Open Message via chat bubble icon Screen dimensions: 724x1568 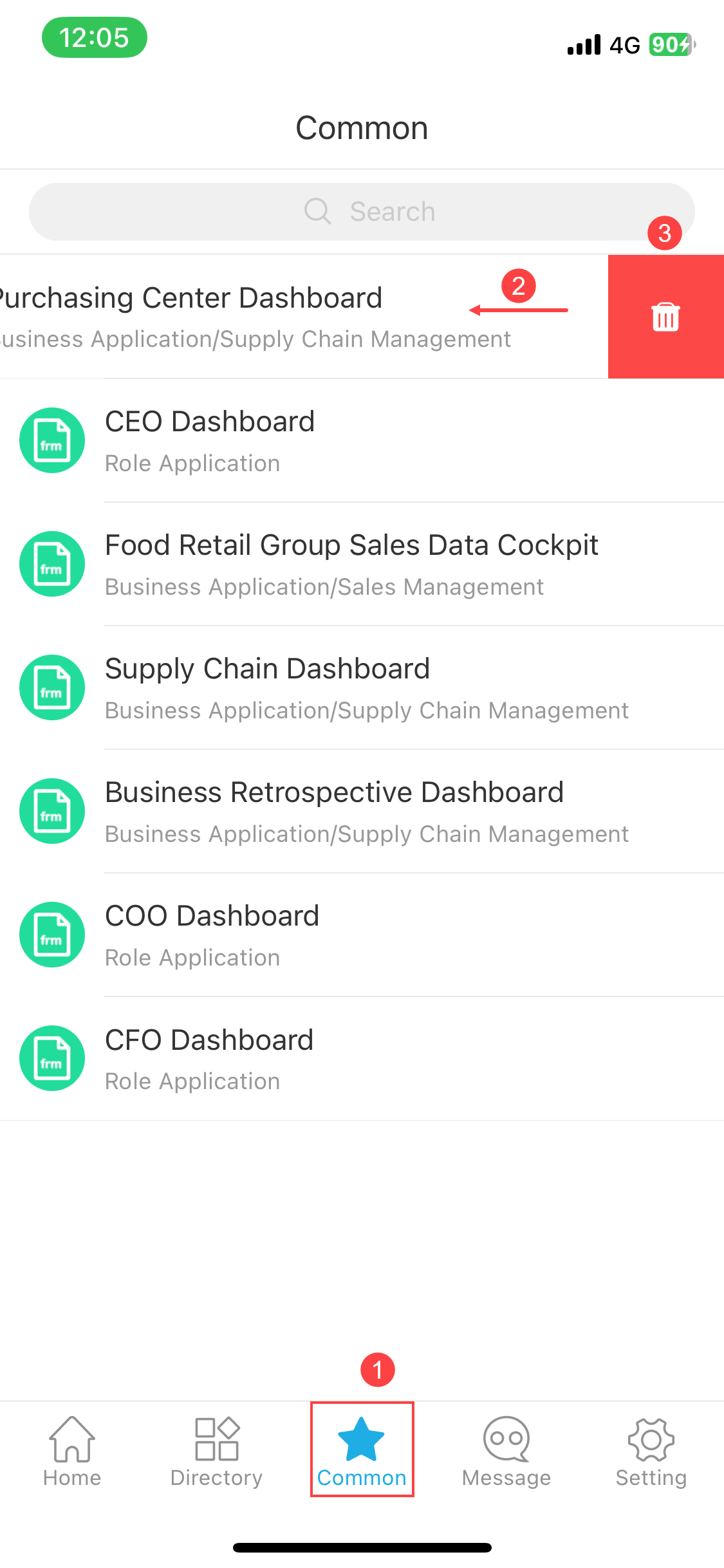pos(506,1441)
